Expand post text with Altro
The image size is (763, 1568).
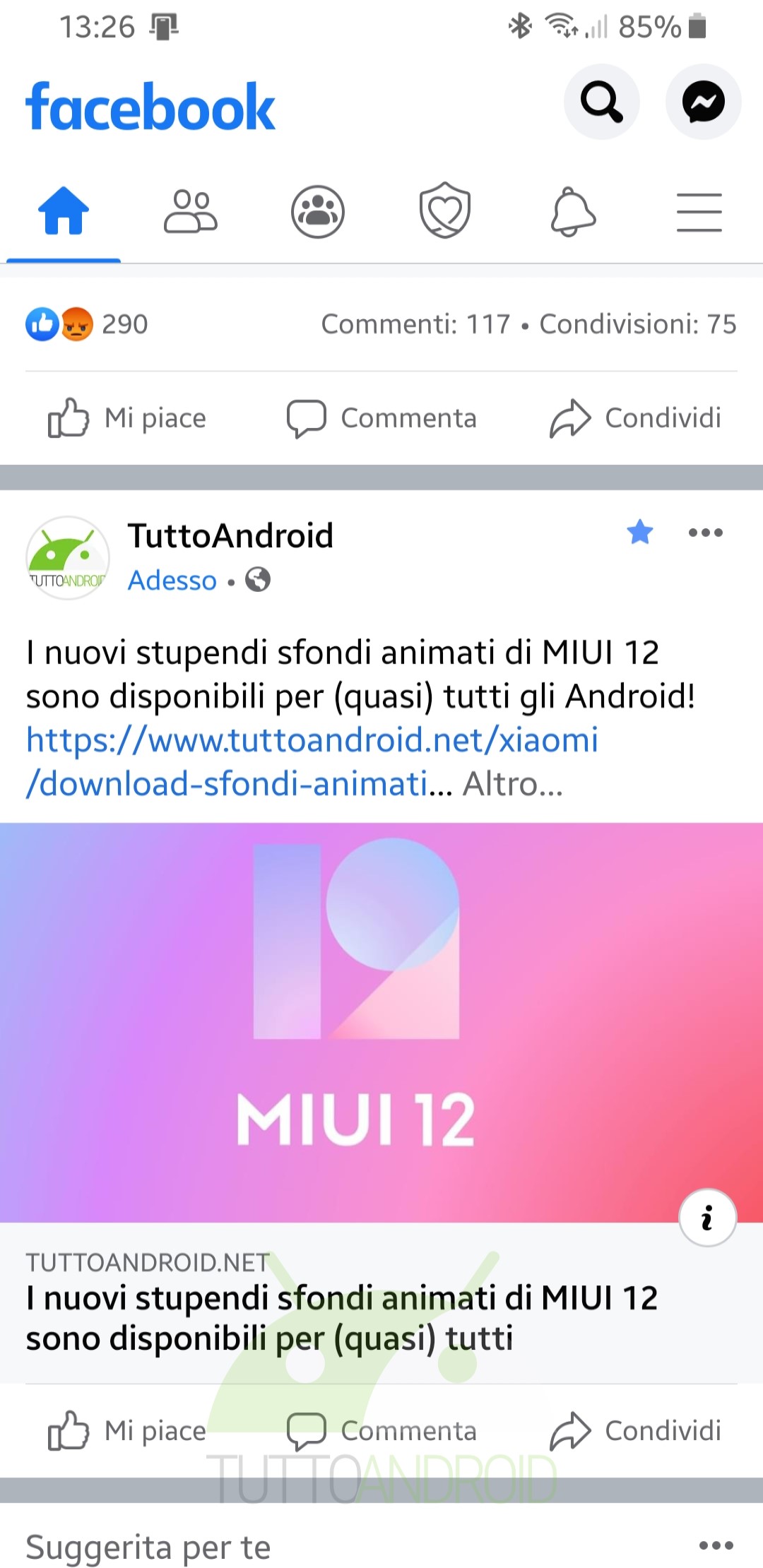pyautogui.click(x=513, y=784)
